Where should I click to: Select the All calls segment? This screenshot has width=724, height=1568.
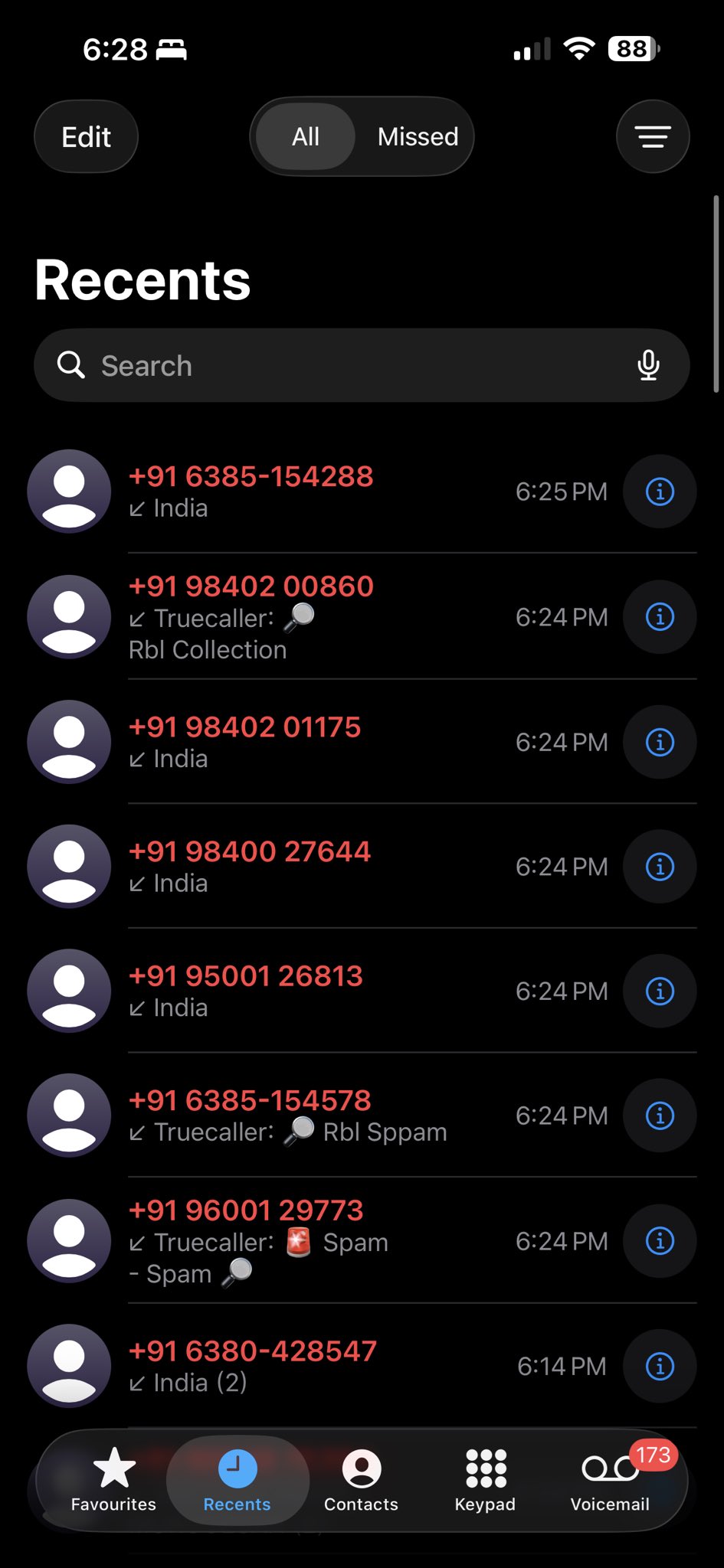(x=306, y=137)
